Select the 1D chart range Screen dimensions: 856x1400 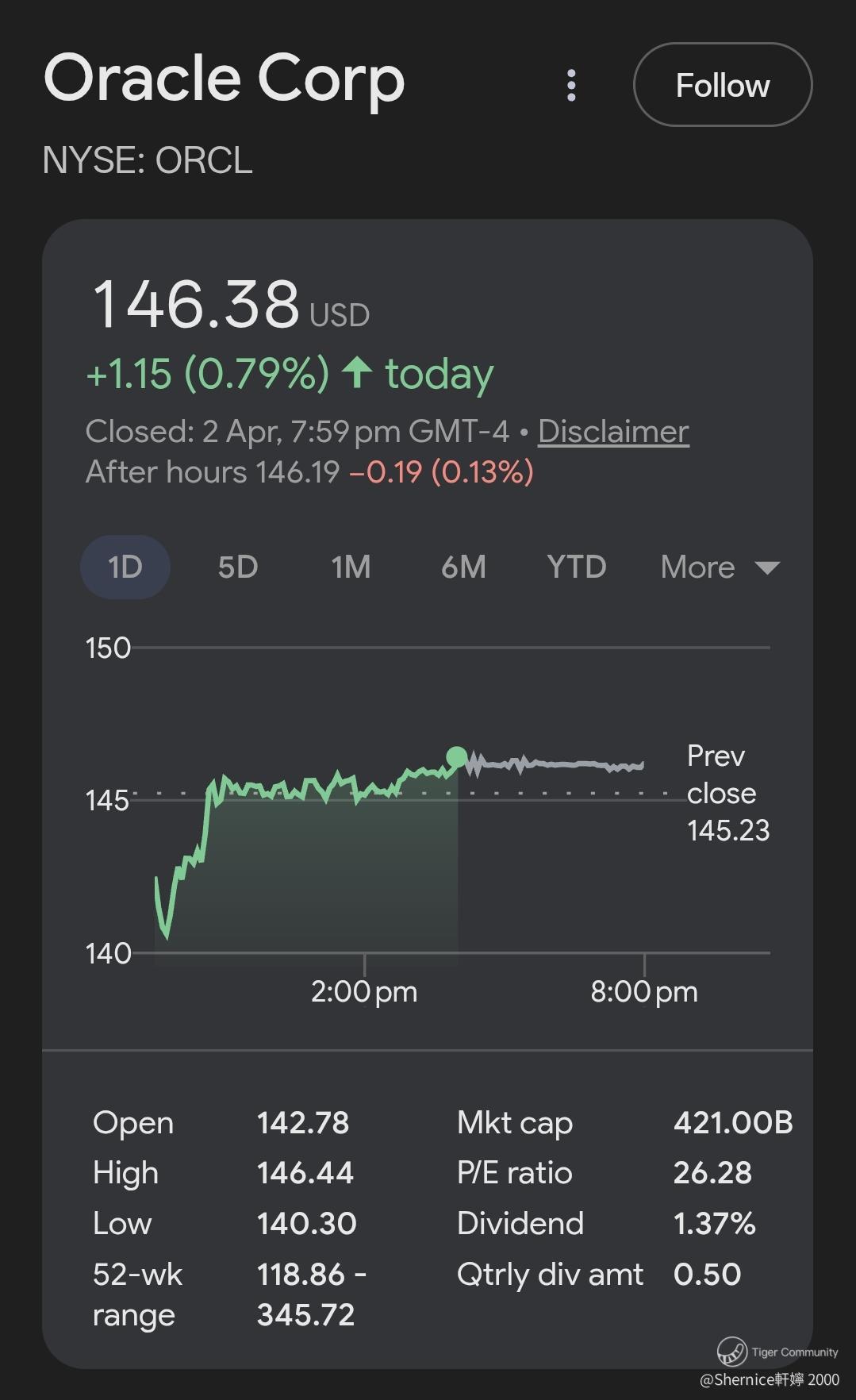coord(125,567)
